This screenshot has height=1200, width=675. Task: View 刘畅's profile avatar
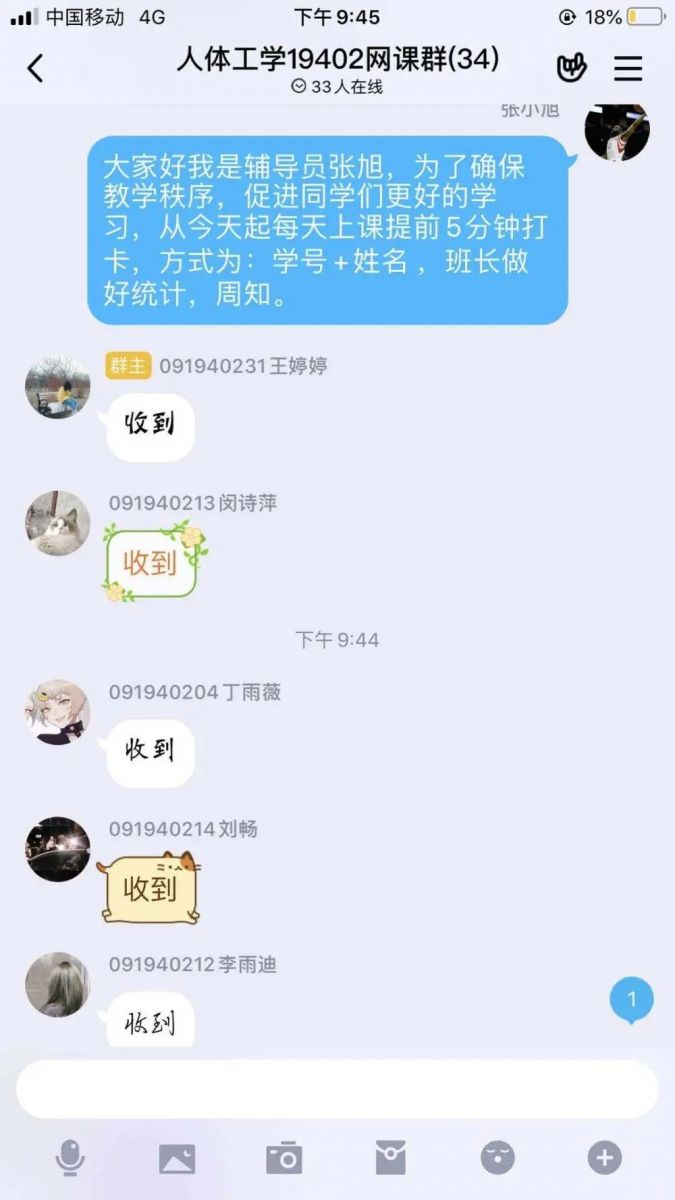57,849
